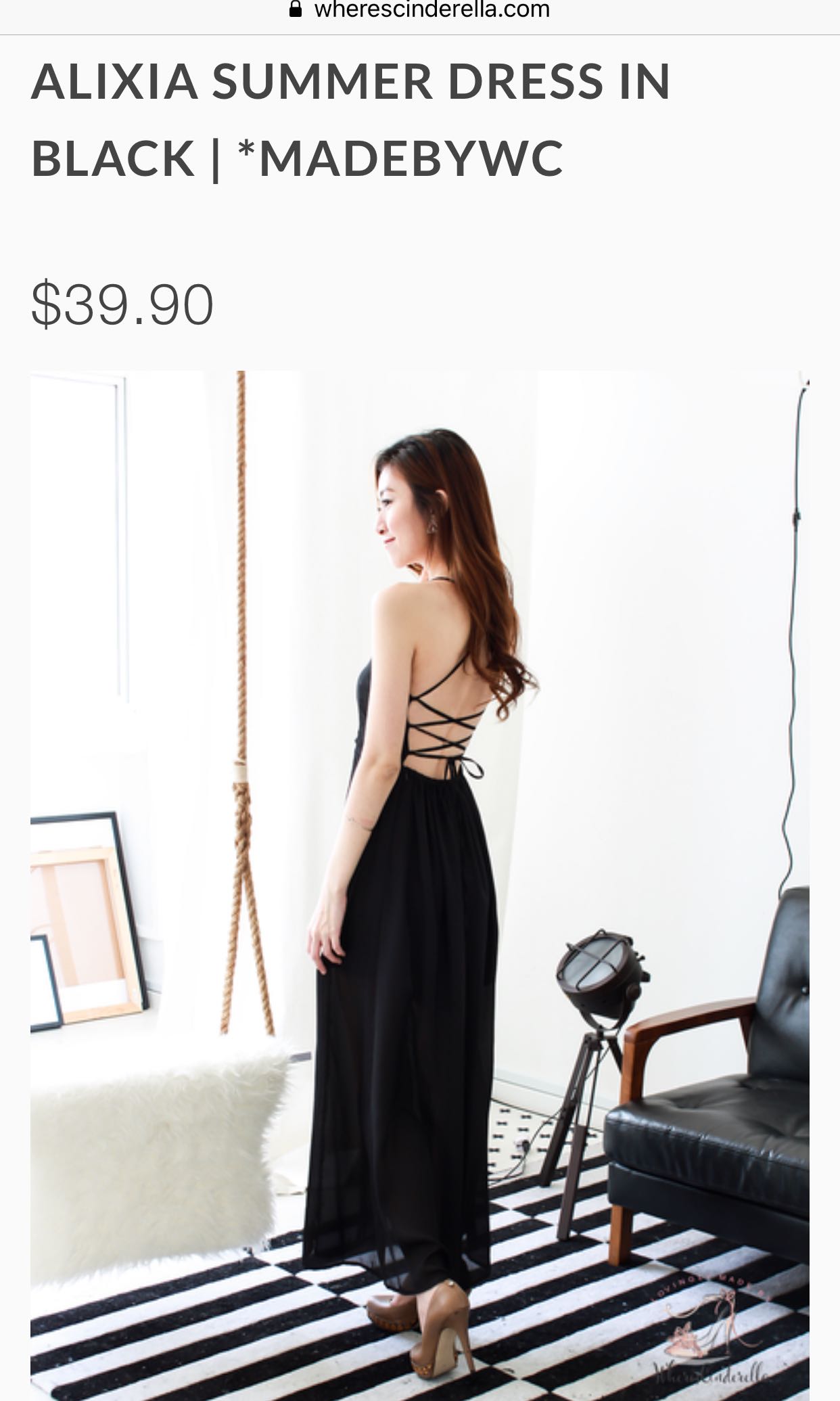Viewport: 840px width, 1401px height.
Task: Tap the wherescinderella.com address bar
Action: 420,11
